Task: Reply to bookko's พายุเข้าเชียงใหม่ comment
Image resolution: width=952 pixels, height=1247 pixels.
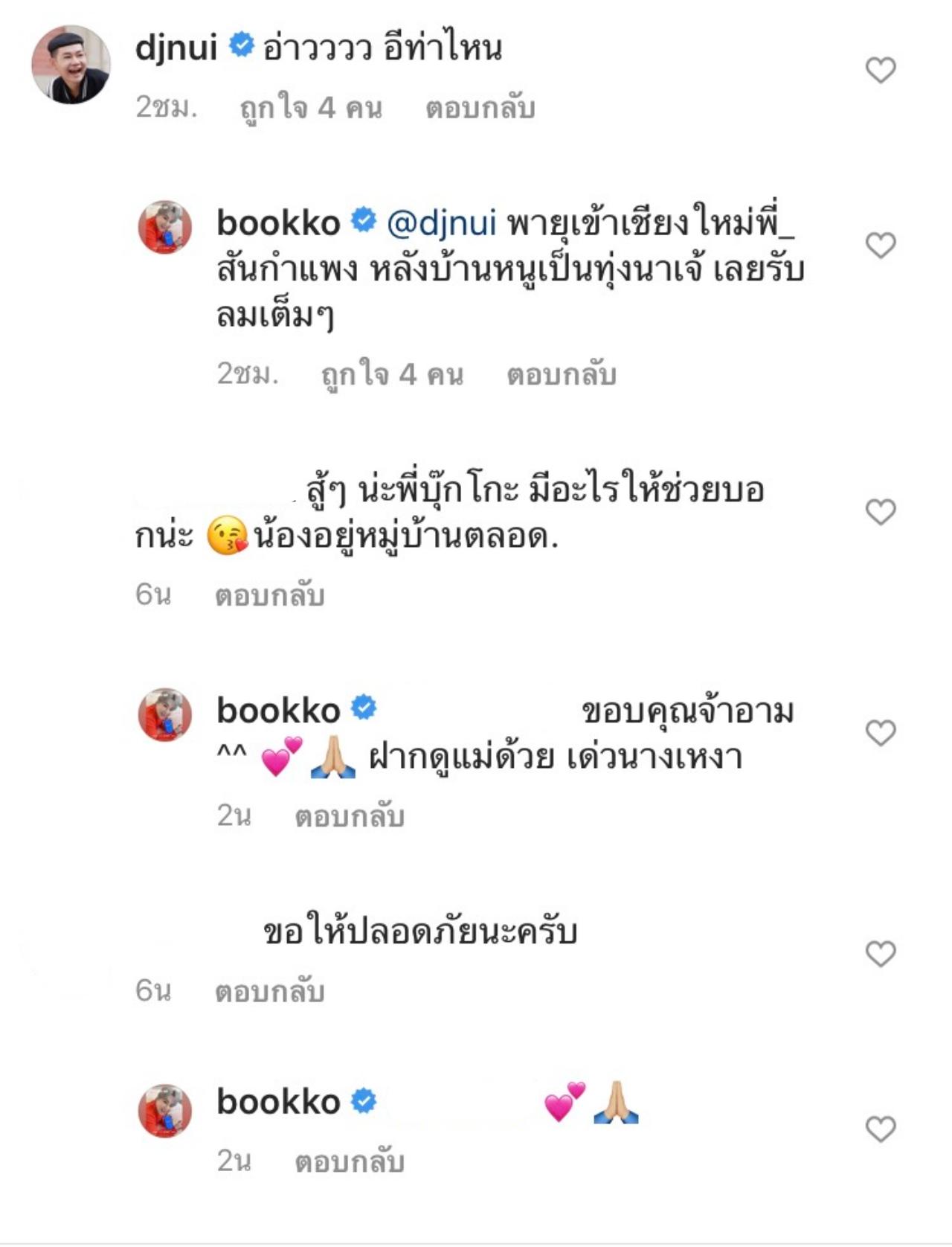Action: click(561, 374)
